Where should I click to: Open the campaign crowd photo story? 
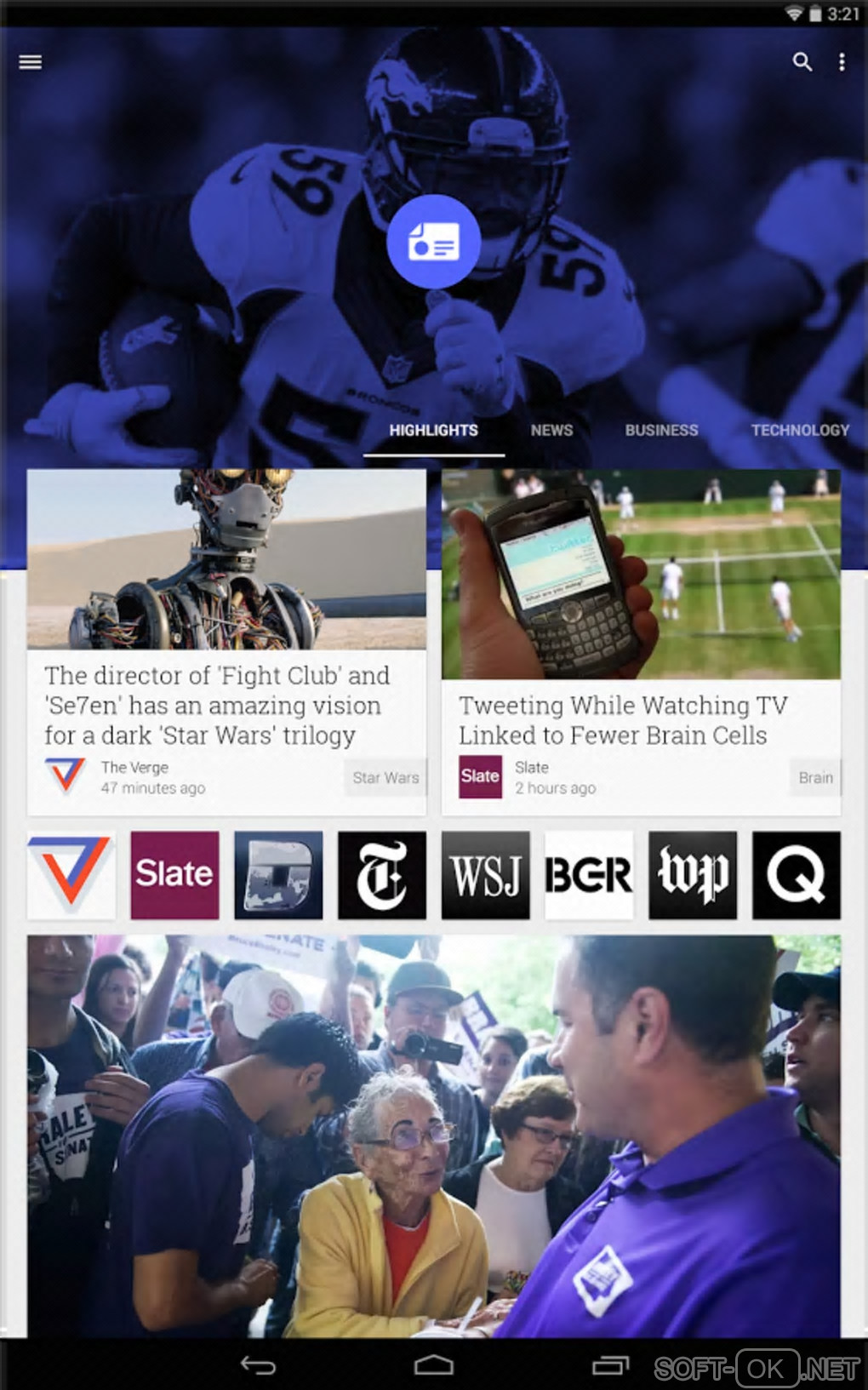433,1136
